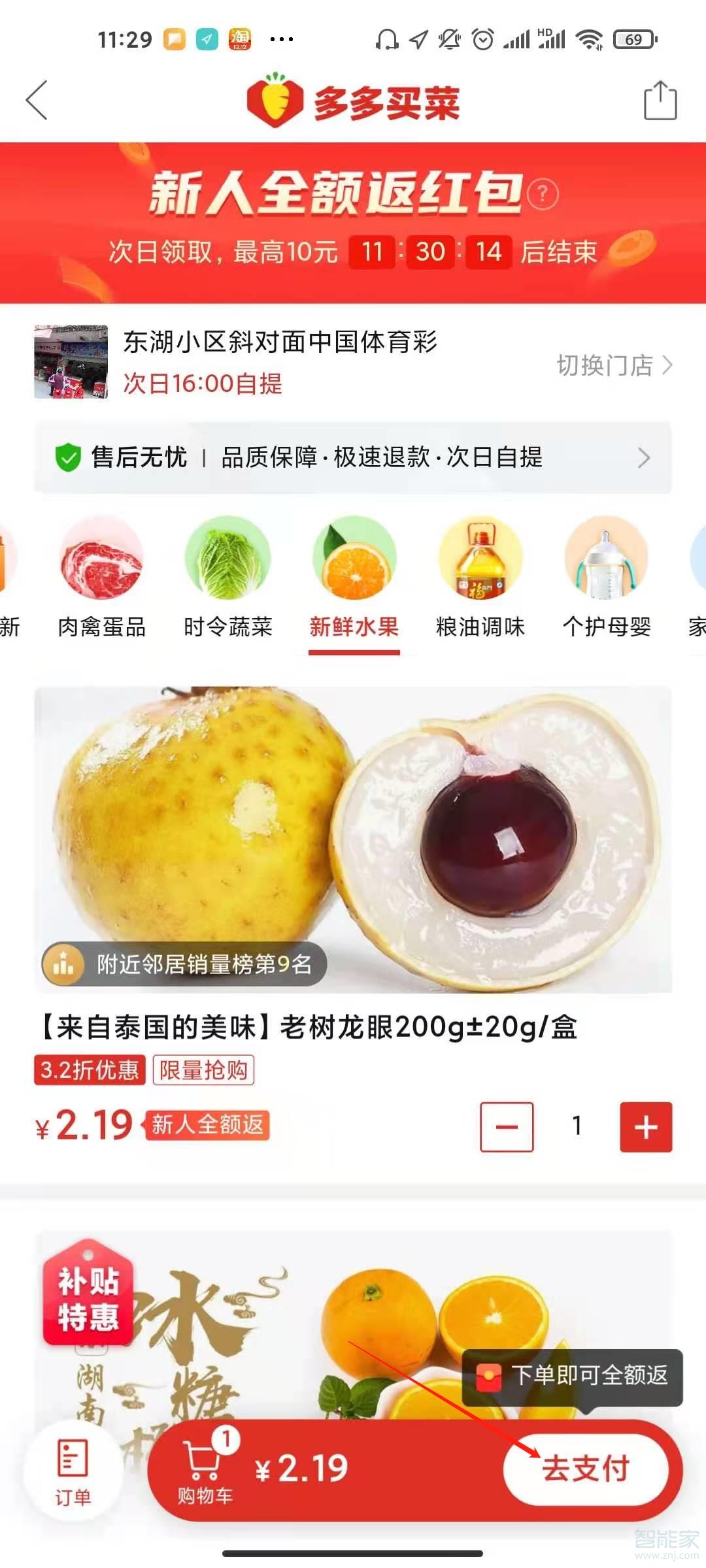Tap the 限量抢购 badge
Viewport: 706px width, 1568px height.
click(x=203, y=1070)
